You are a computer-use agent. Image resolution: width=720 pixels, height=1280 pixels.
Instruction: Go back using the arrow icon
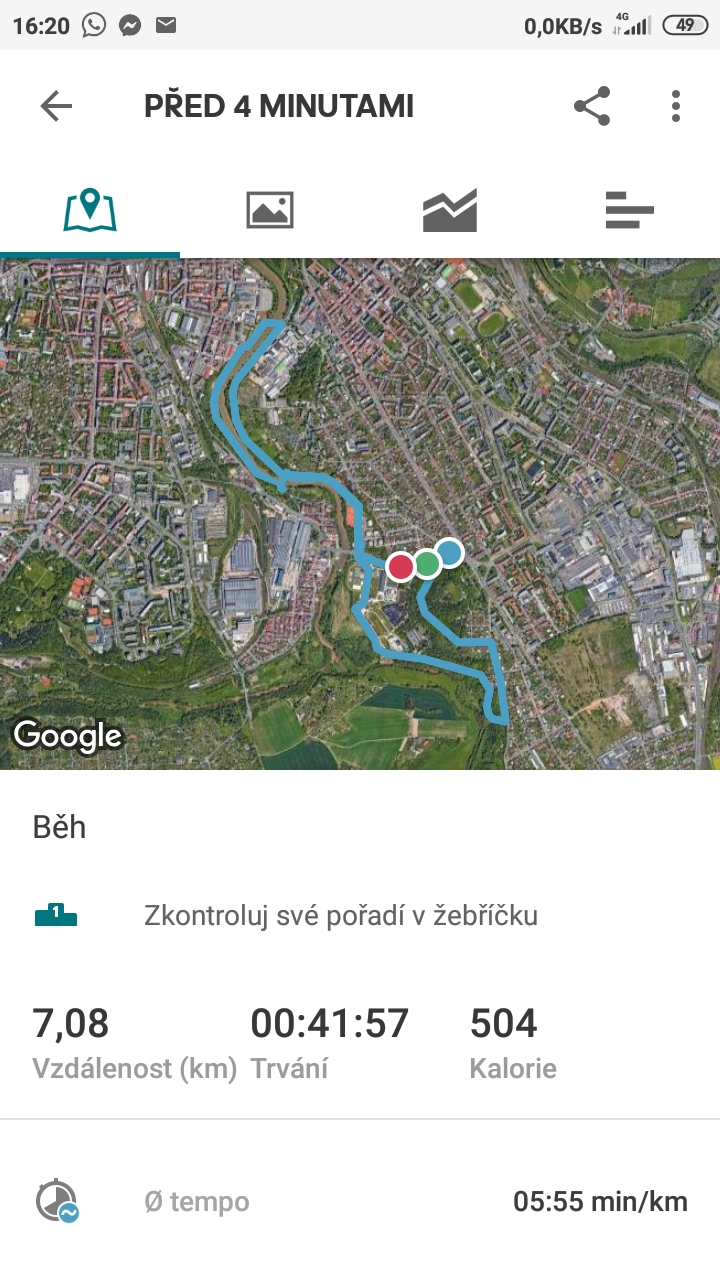coord(56,106)
